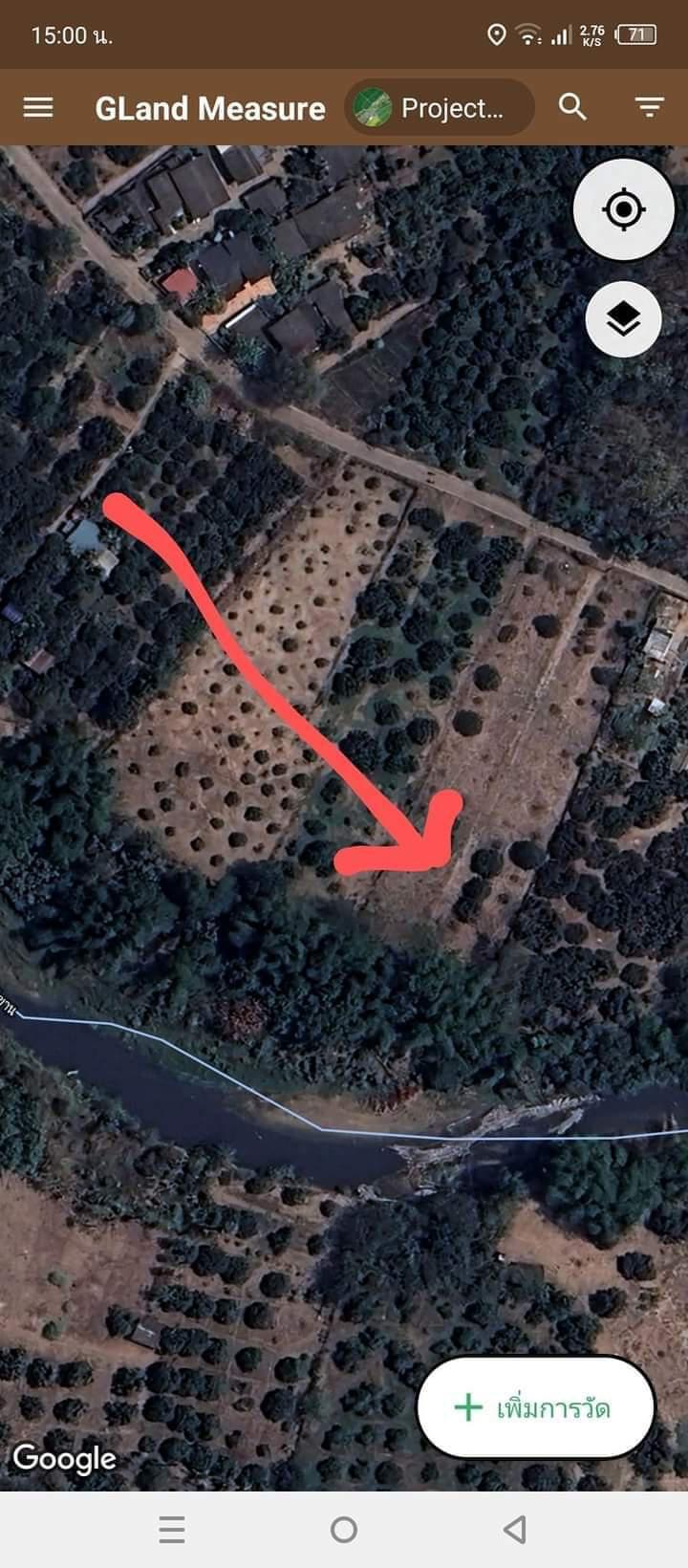This screenshot has width=688, height=1568.
Task: Go to home via system home button
Action: 344,1530
